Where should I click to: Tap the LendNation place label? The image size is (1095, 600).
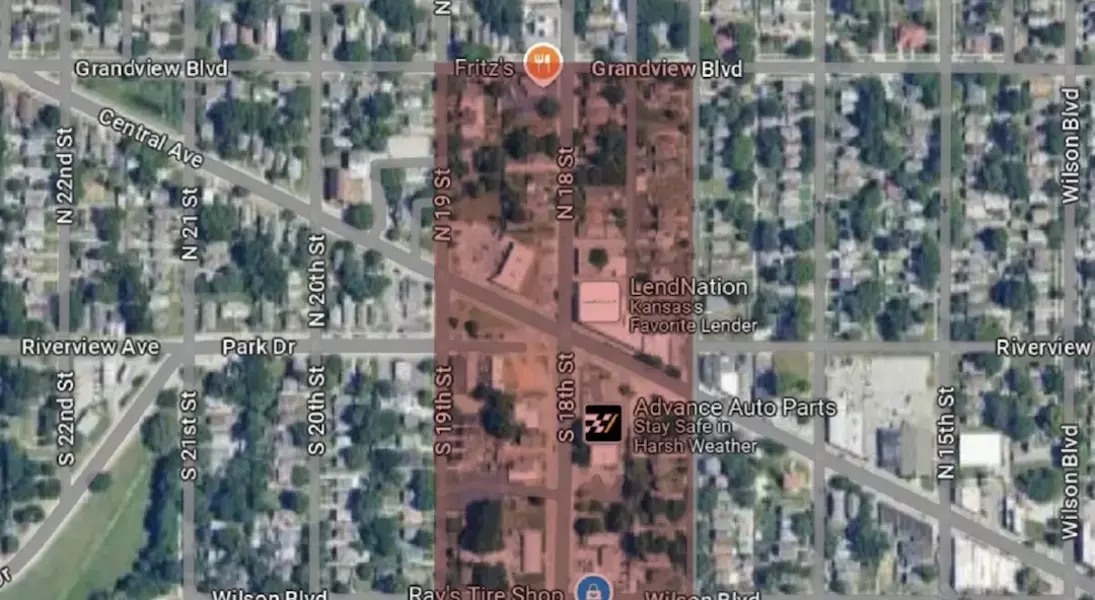point(688,288)
